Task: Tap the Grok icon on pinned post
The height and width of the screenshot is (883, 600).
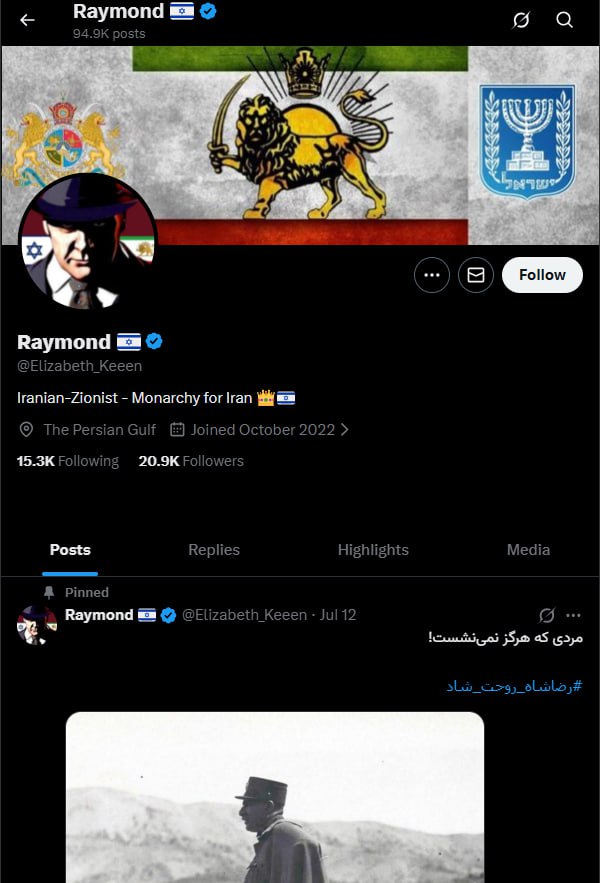Action: tap(546, 615)
